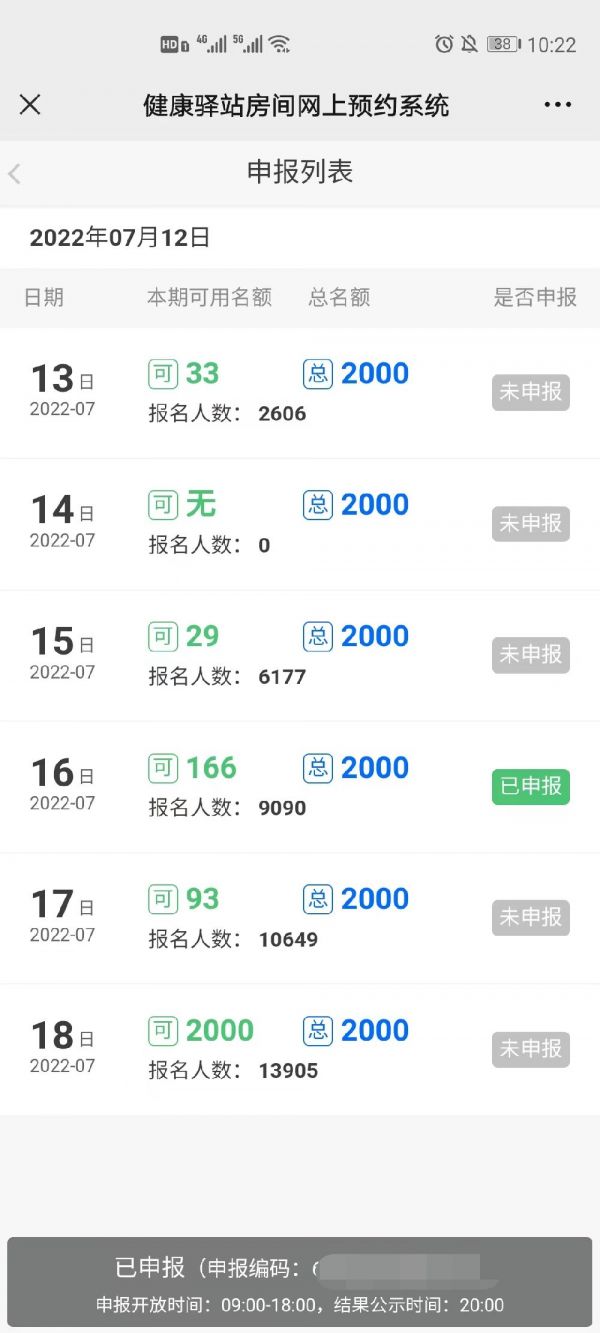Choose 未申报 on the 18日 row
This screenshot has height=1333, width=600.
point(530,1049)
